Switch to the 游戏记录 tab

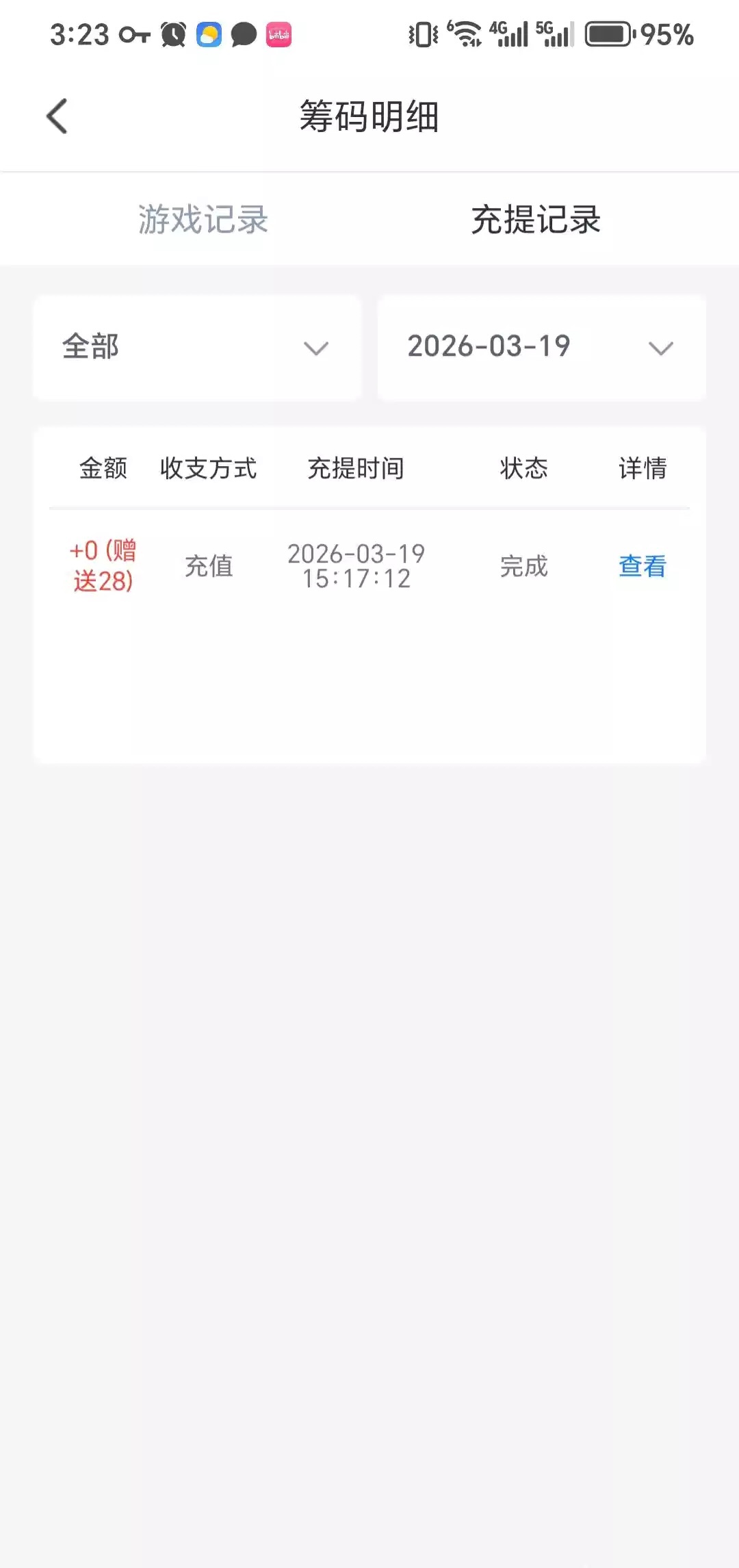(203, 220)
